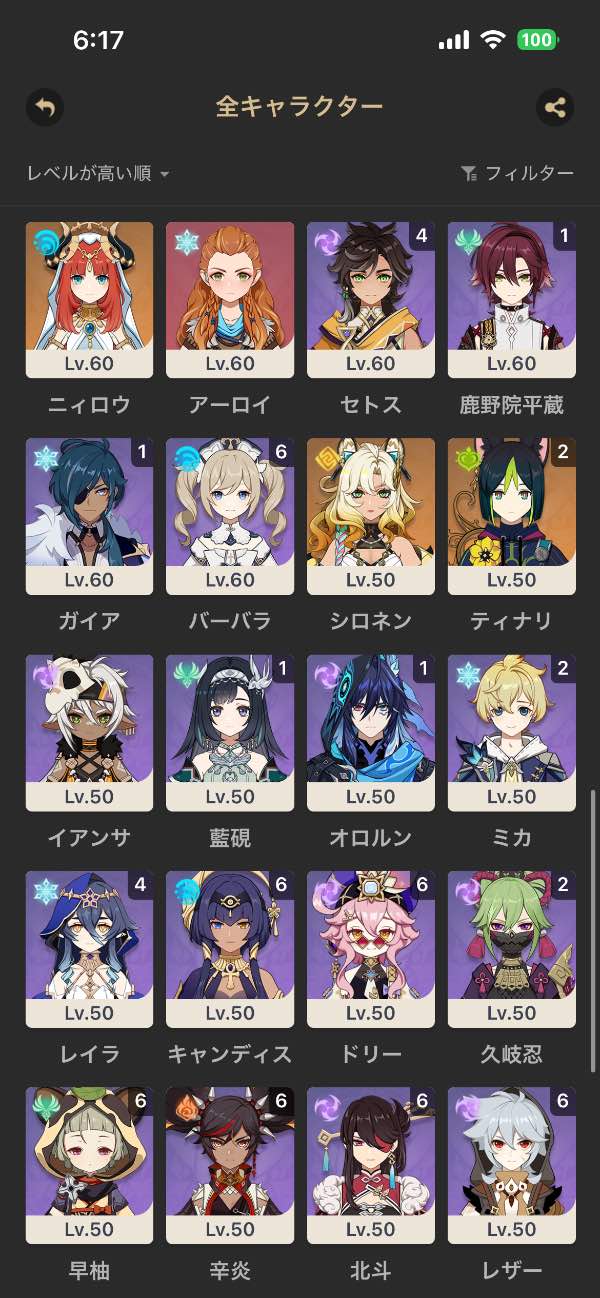Select the アーロイ character tile
Screen dimensions: 600x1298
point(230,300)
